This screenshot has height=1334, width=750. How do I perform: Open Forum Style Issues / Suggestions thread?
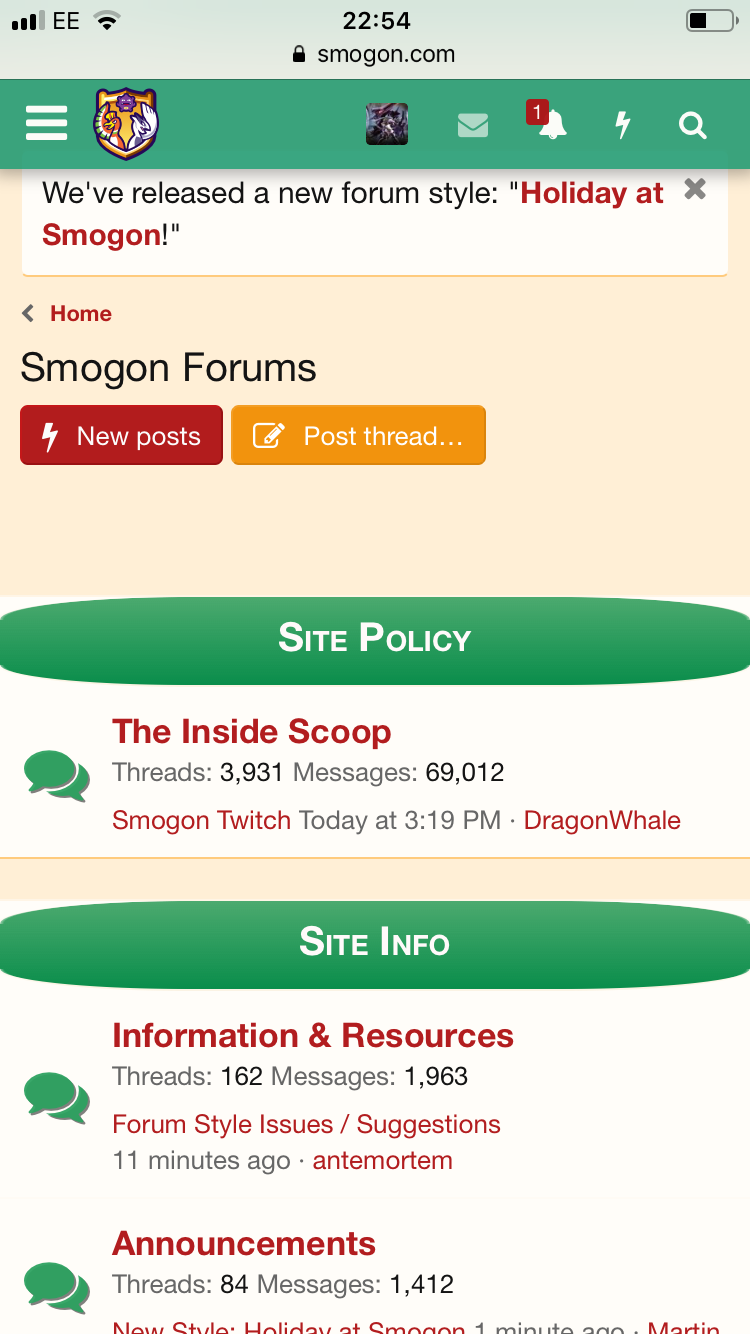pyautogui.click(x=306, y=1124)
